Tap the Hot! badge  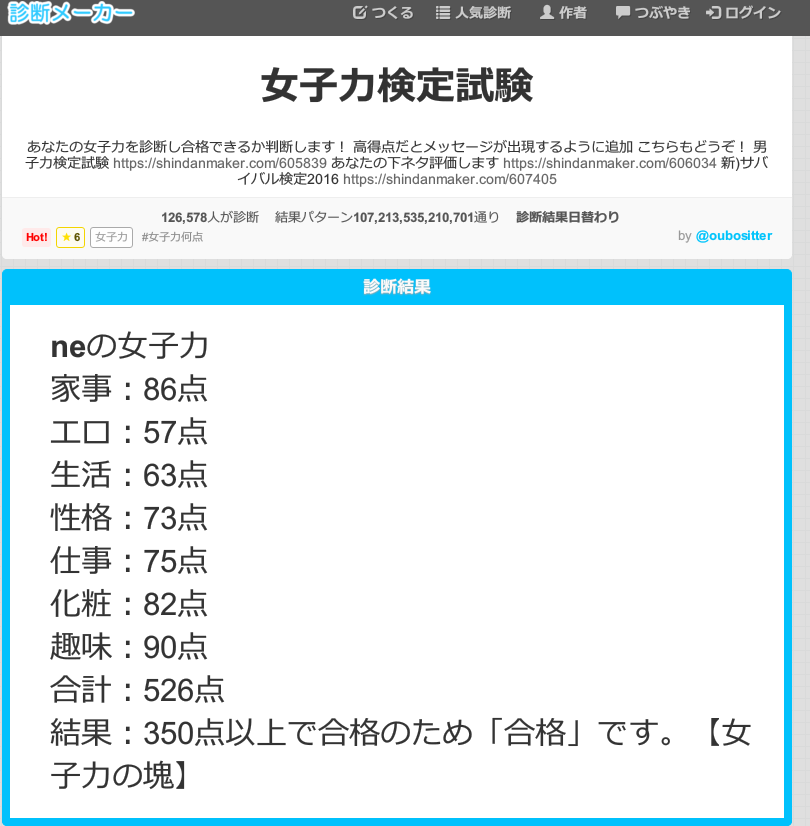(36, 237)
